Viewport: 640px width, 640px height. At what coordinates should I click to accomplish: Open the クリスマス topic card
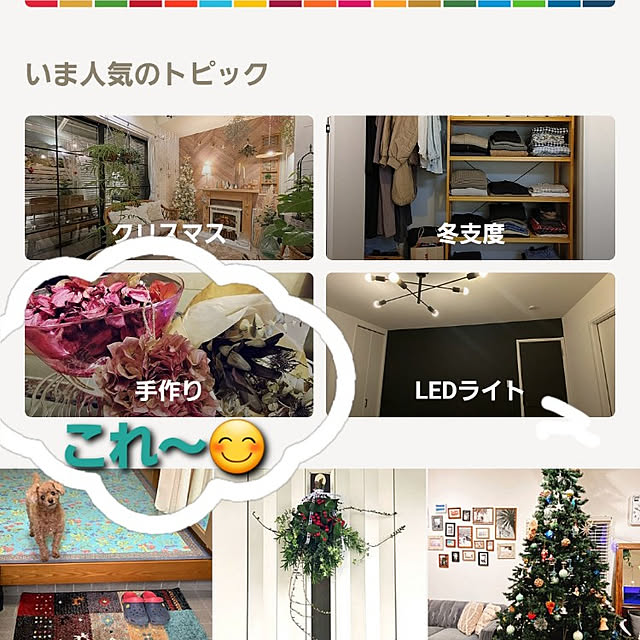pos(169,187)
